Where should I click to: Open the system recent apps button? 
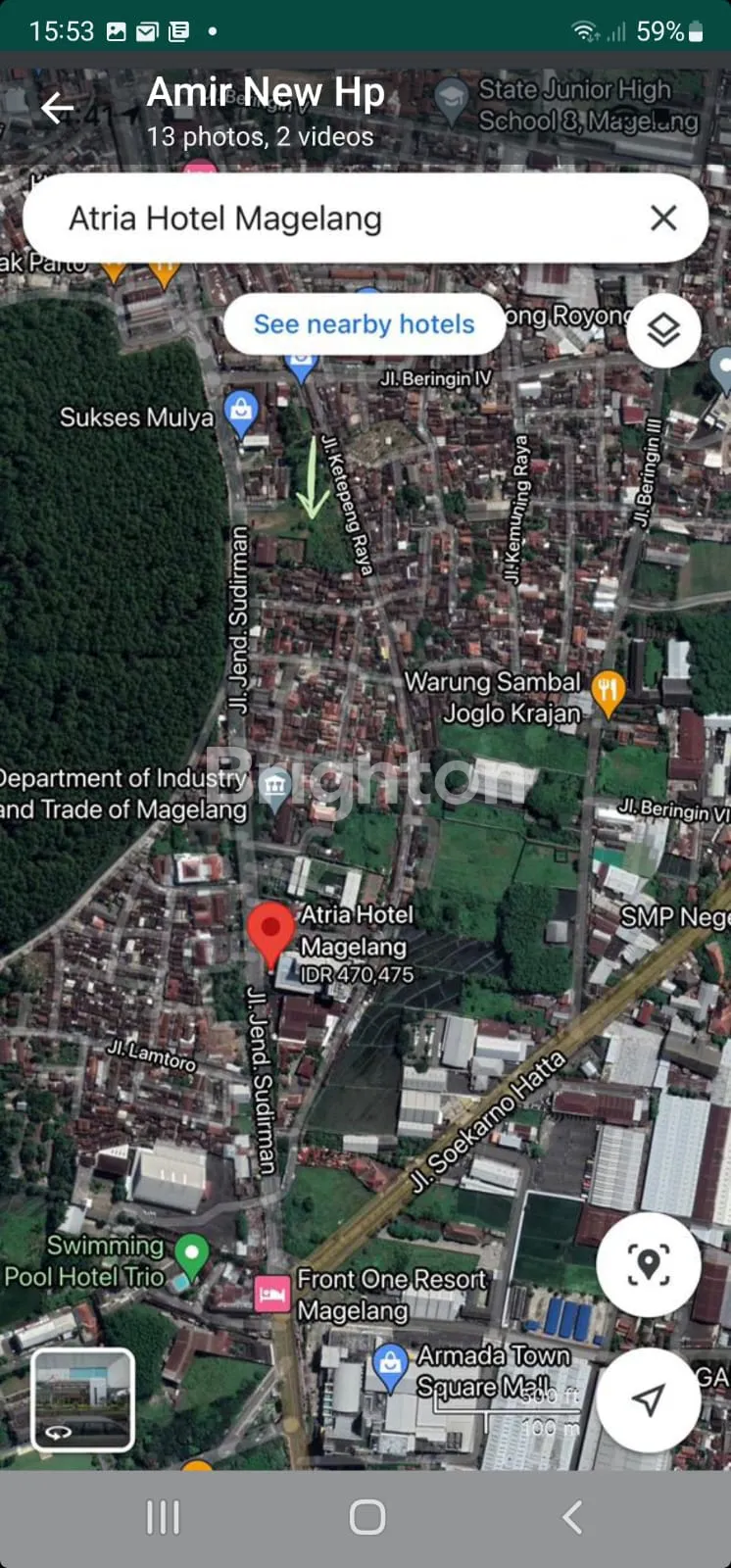(163, 1518)
